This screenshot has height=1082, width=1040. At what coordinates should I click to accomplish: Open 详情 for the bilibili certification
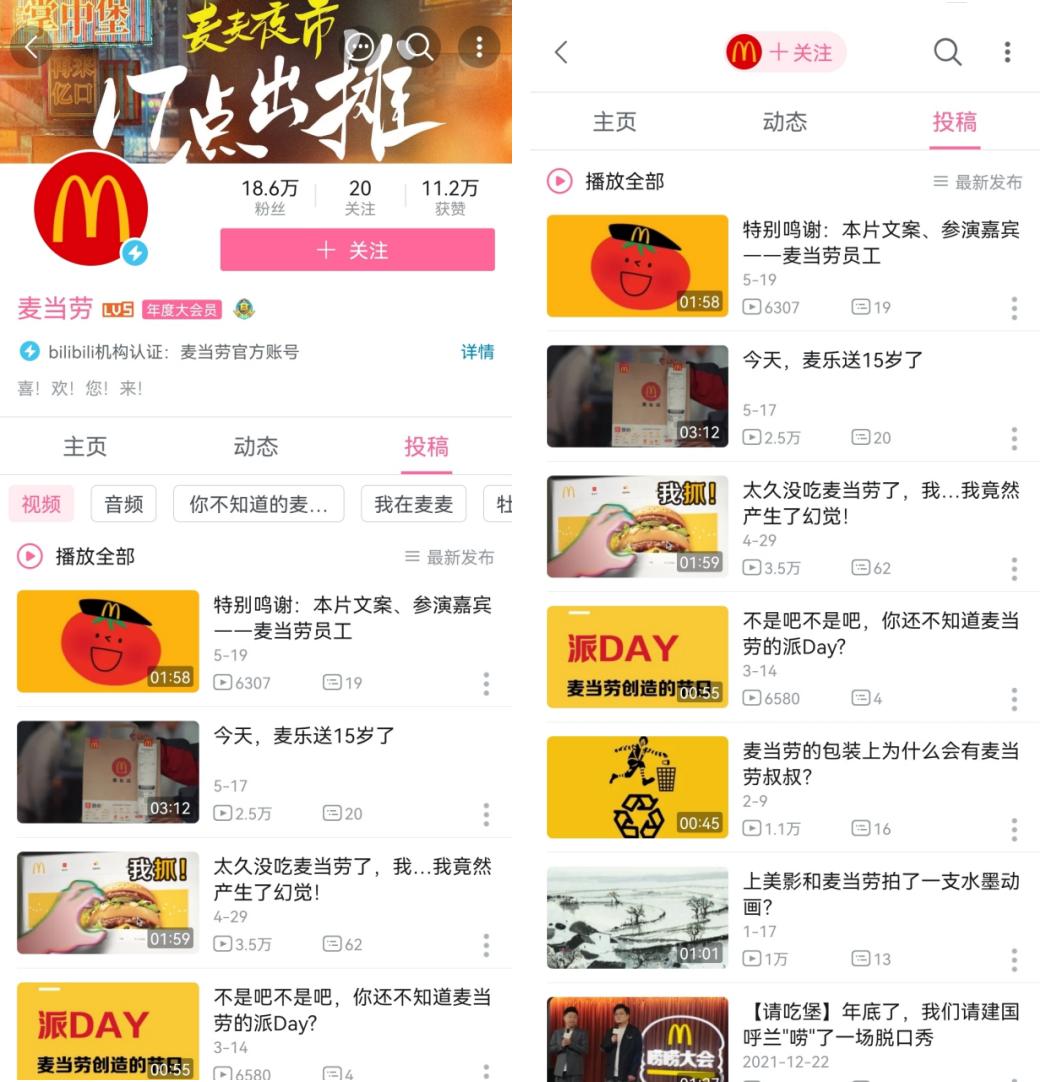477,352
